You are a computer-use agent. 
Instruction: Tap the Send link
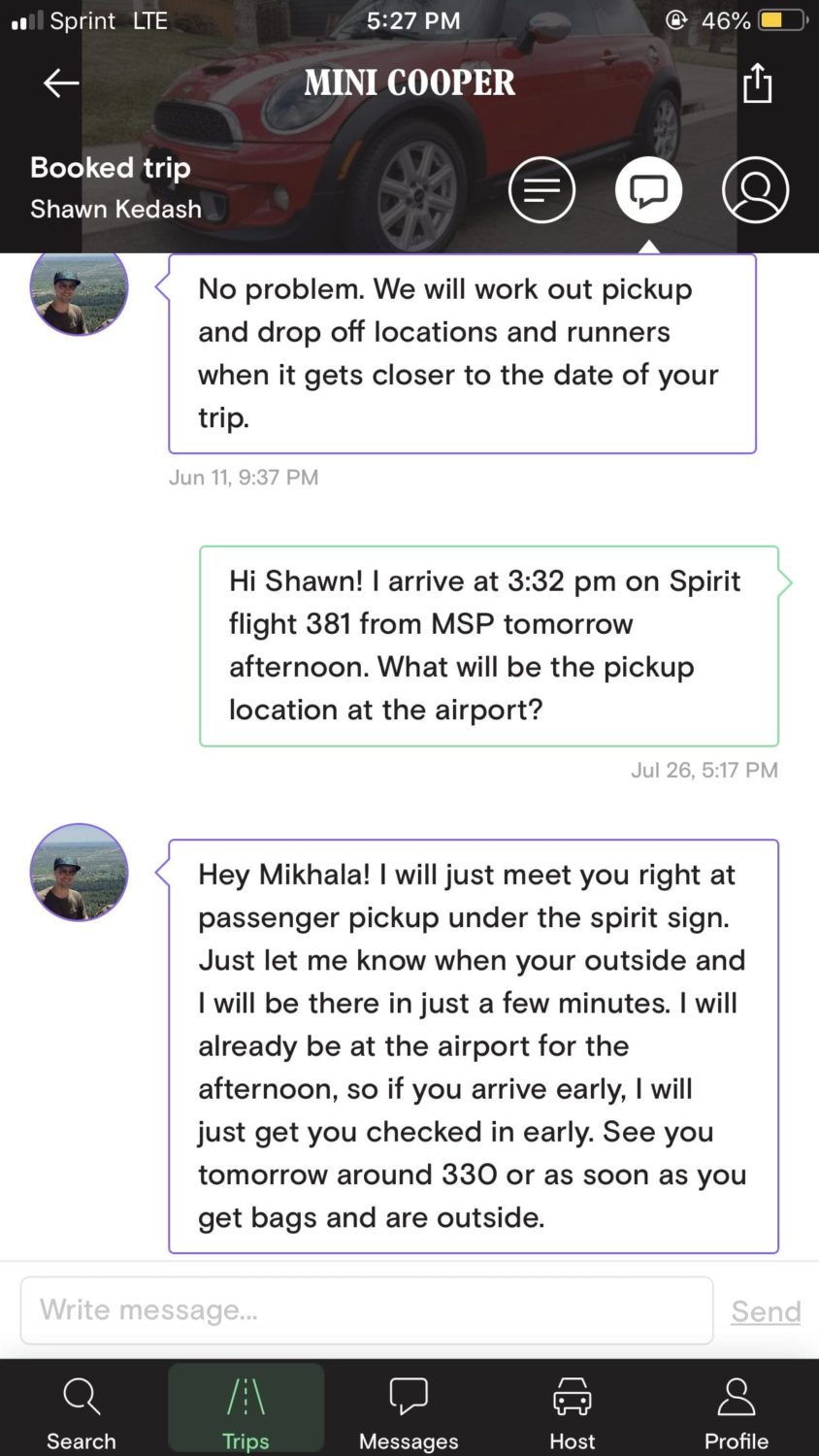[764, 1310]
